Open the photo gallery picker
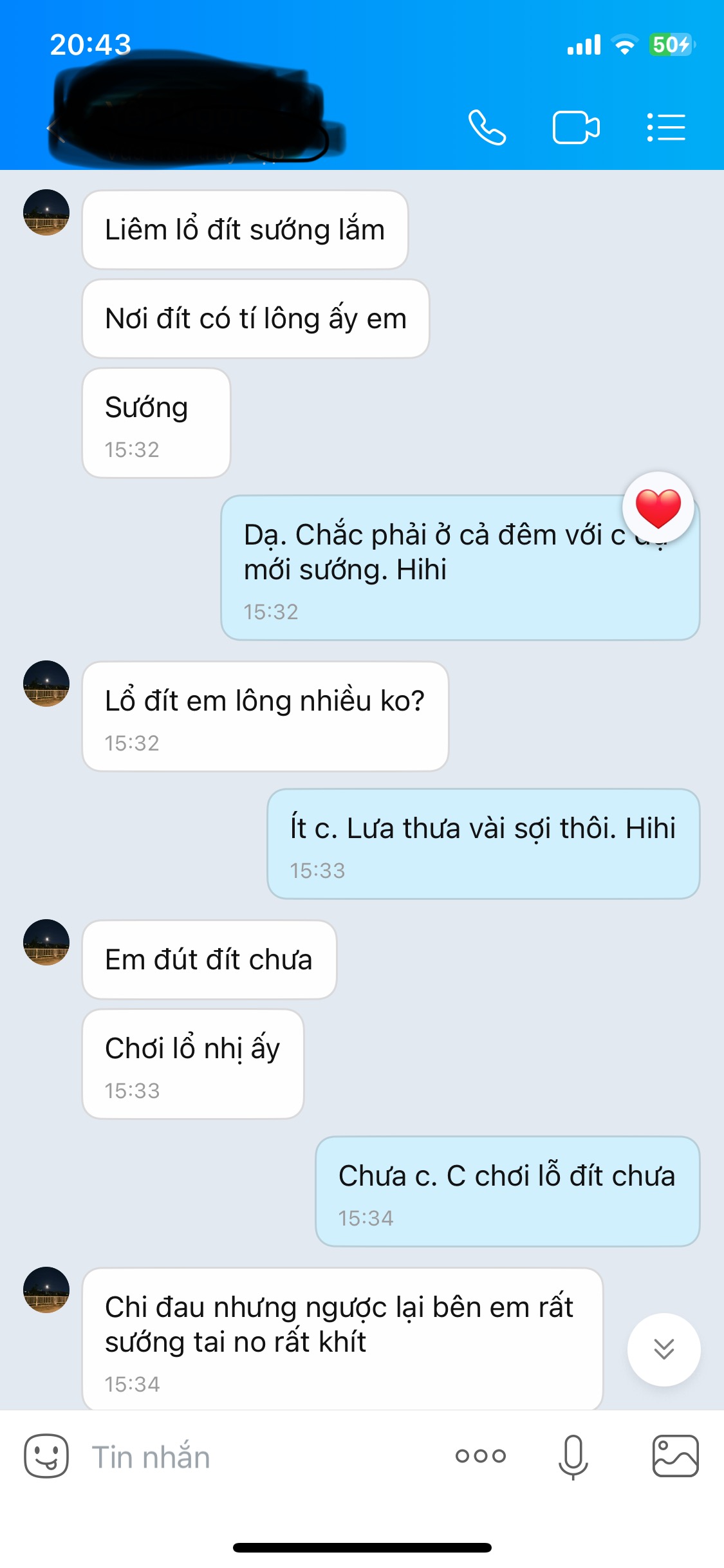This screenshot has height=1568, width=724. [675, 1456]
